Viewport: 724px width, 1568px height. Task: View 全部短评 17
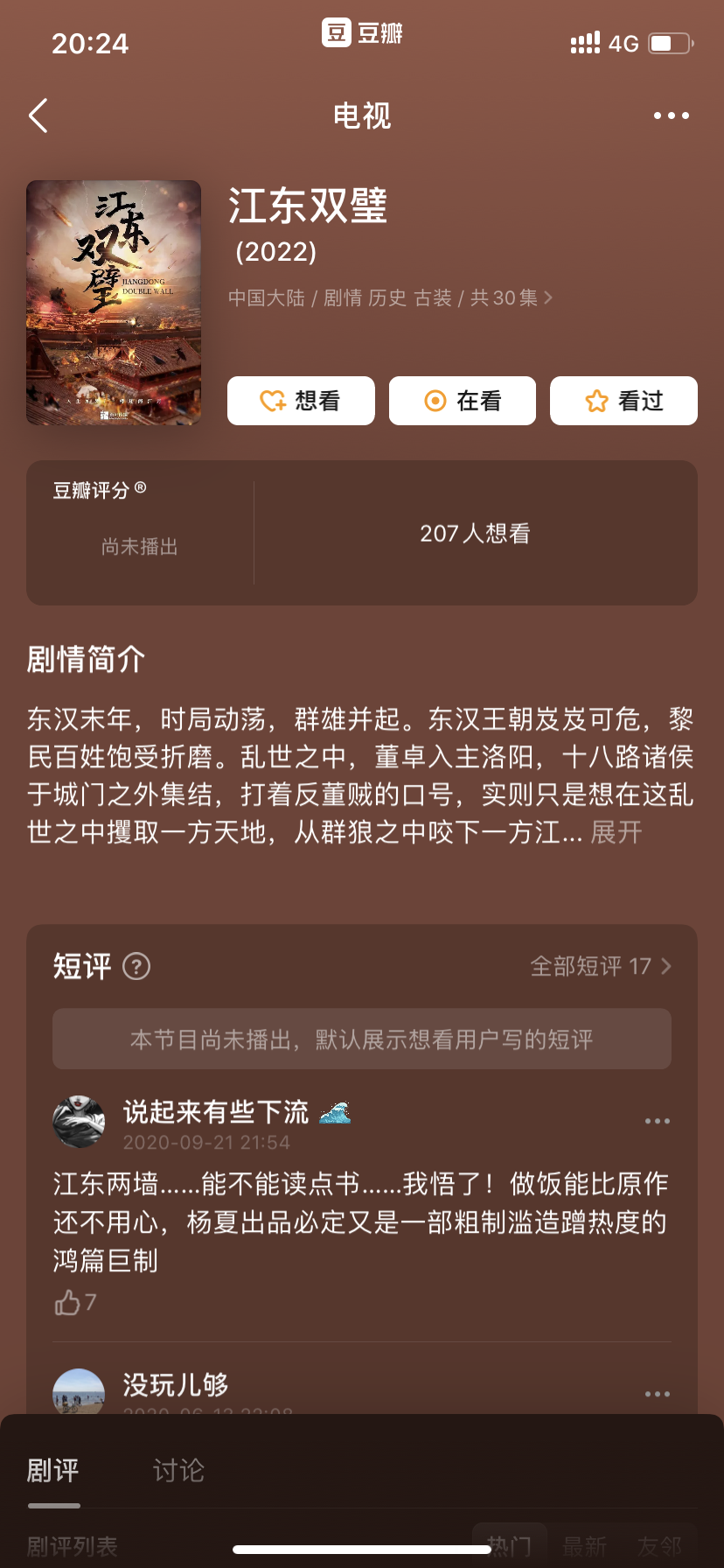(x=601, y=966)
